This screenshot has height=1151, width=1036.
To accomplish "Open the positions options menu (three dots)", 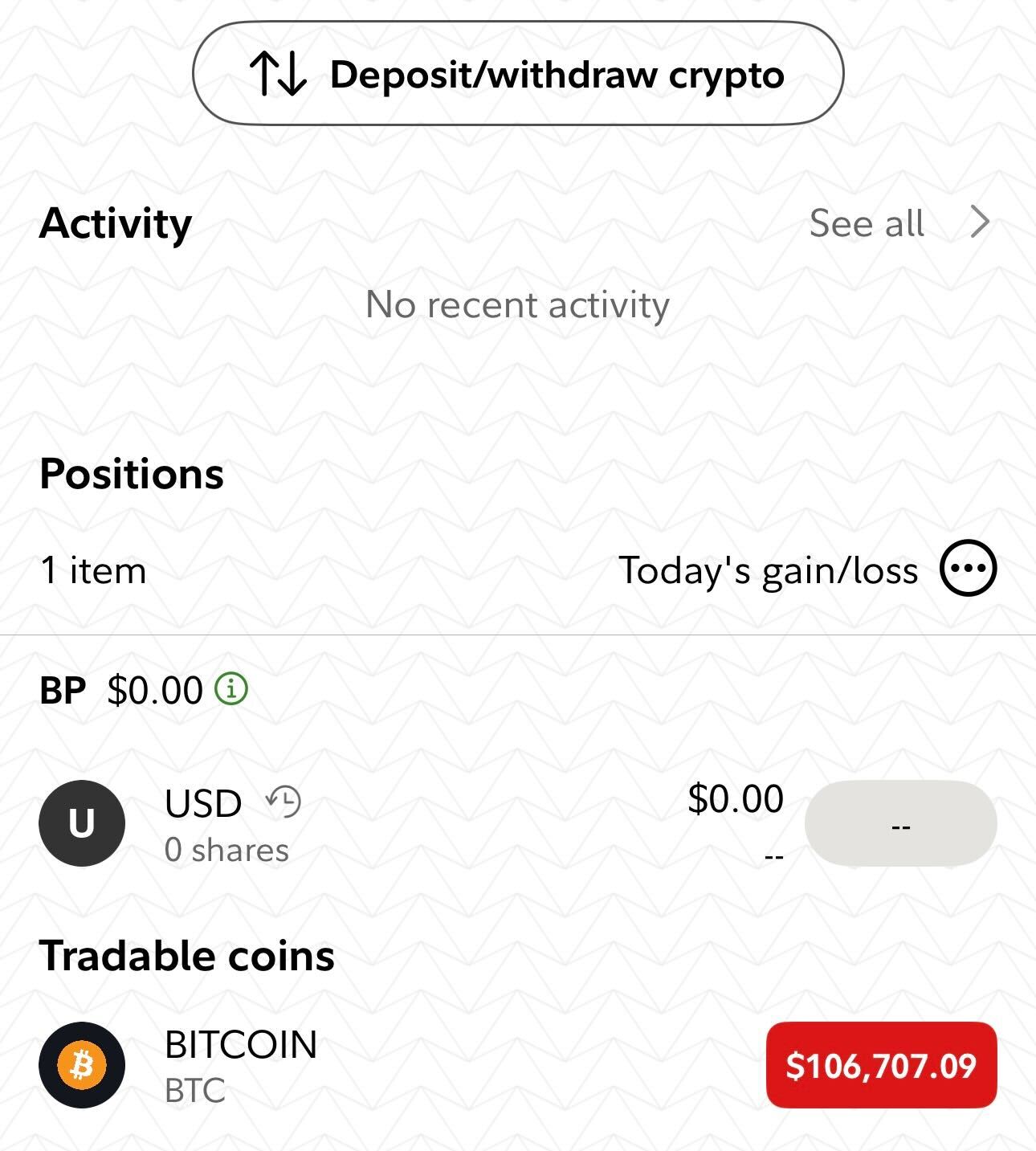I will tap(968, 569).
